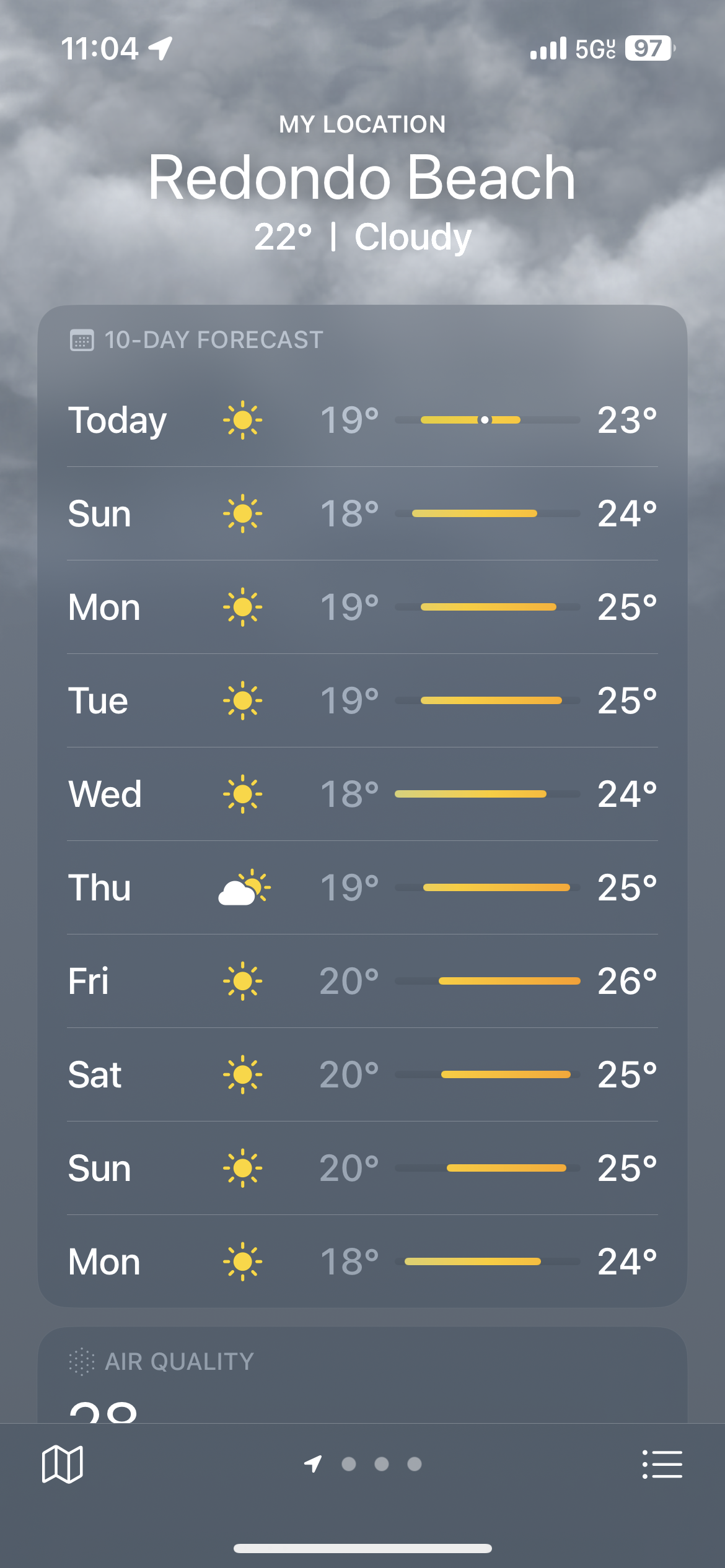Open the Air Quality card
Screen dimensions: 725x1568
362,1375
